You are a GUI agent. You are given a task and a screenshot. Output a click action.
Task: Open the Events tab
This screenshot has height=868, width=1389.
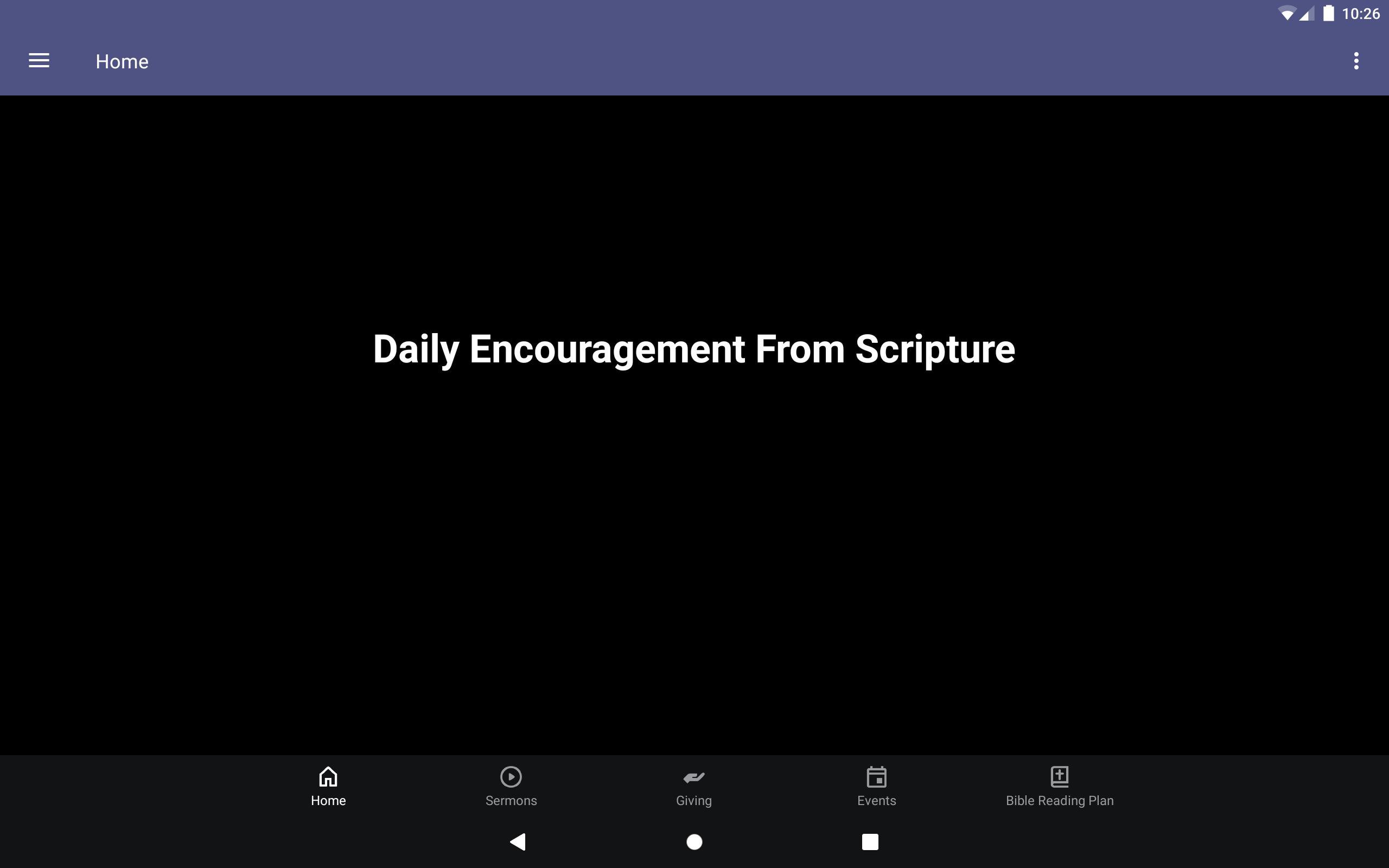tap(876, 786)
